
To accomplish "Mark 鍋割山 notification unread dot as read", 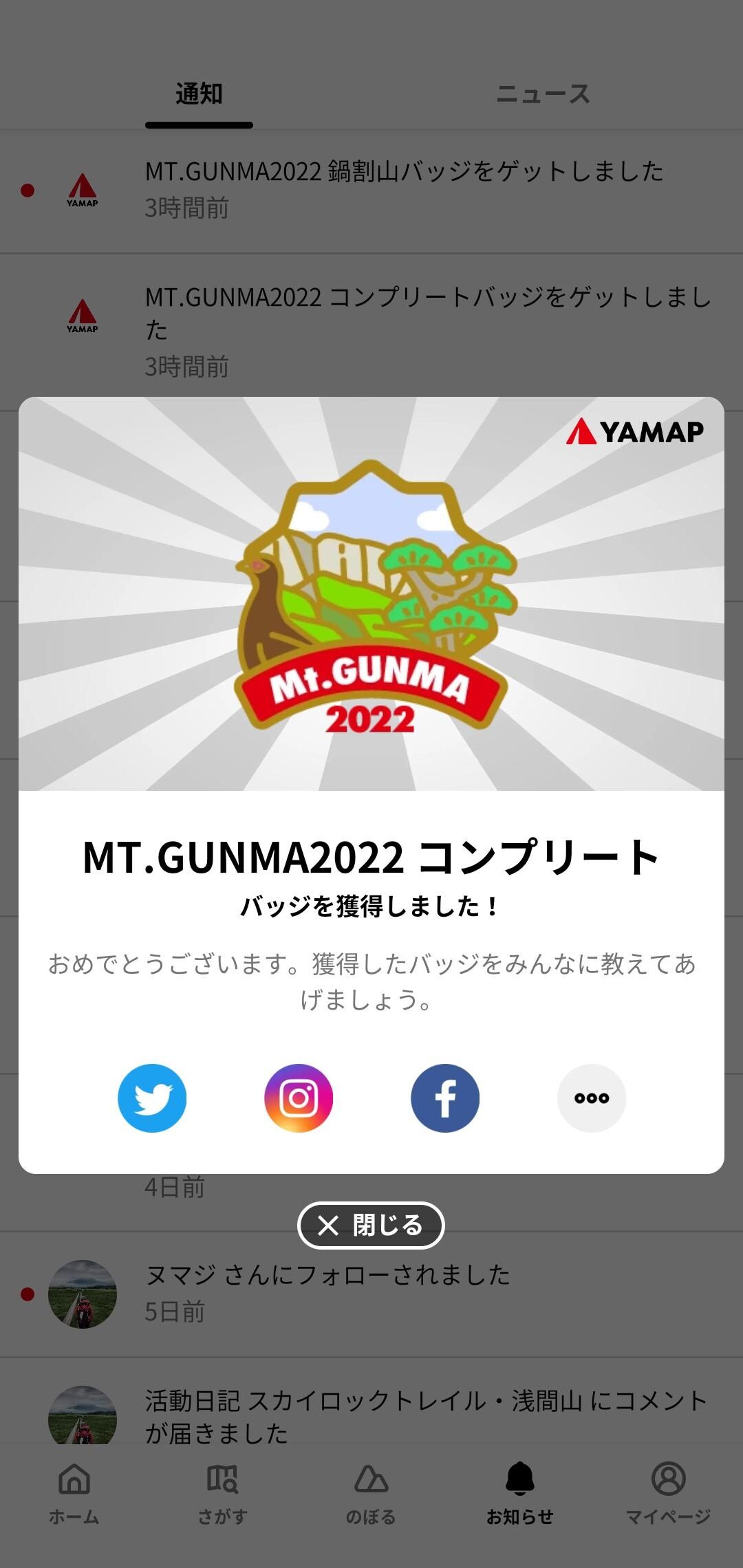I will tap(25, 189).
